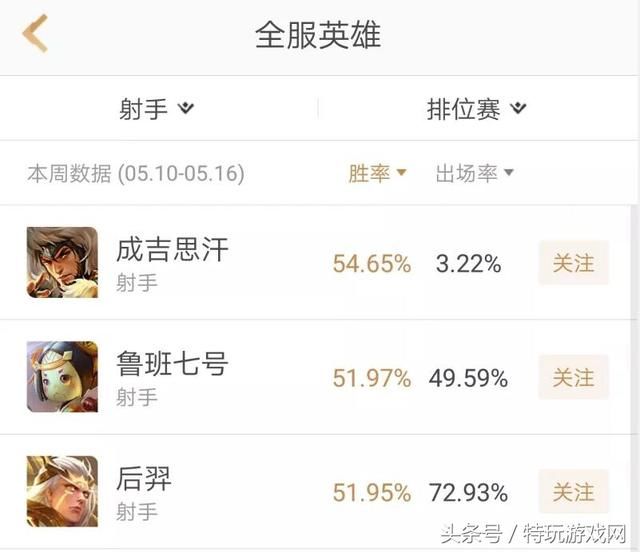
Task: Follow 鲁班七号 with the 关注 button
Action: click(573, 378)
